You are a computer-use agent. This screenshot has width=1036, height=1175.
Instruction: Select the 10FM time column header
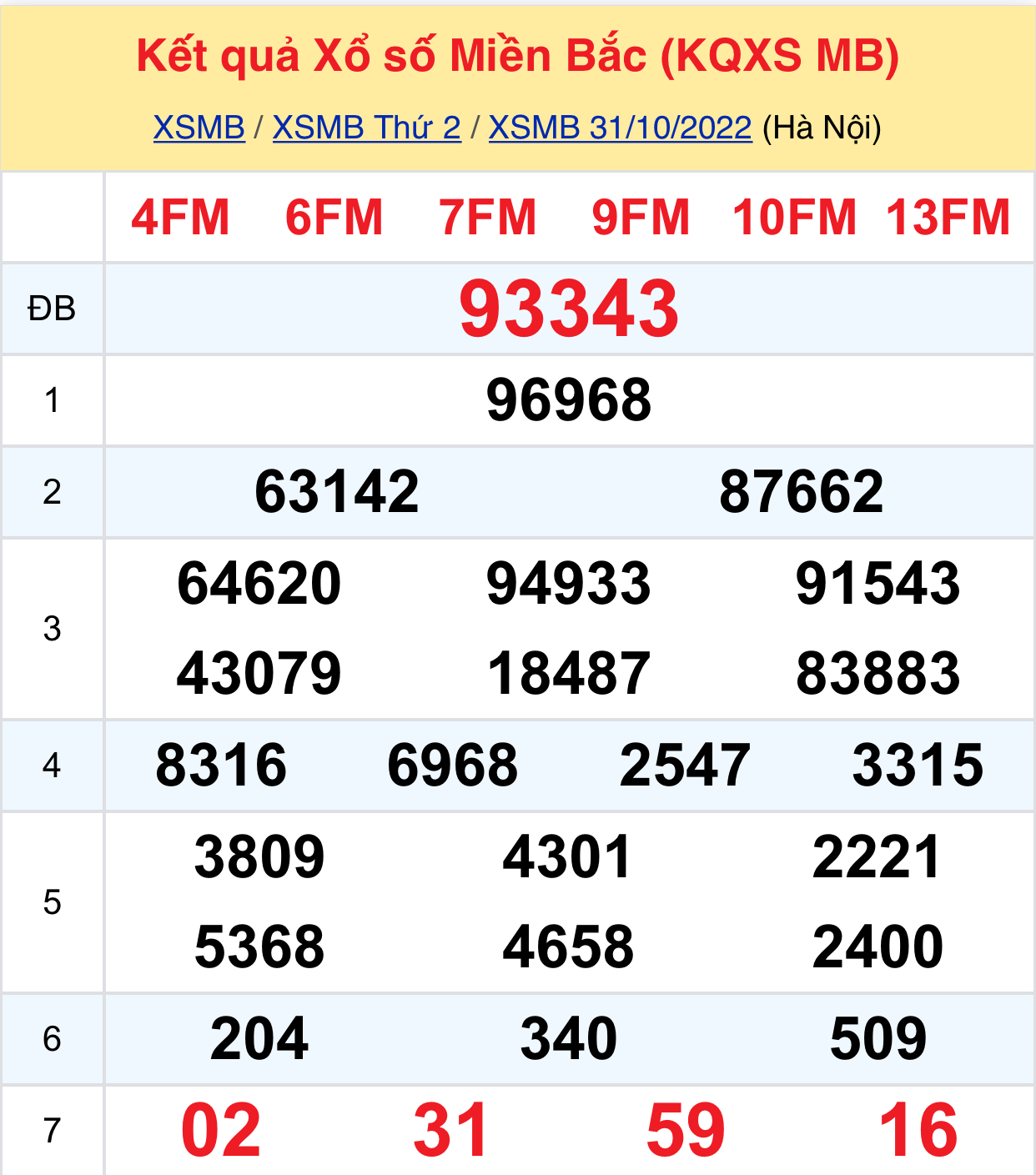pyautogui.click(x=793, y=218)
